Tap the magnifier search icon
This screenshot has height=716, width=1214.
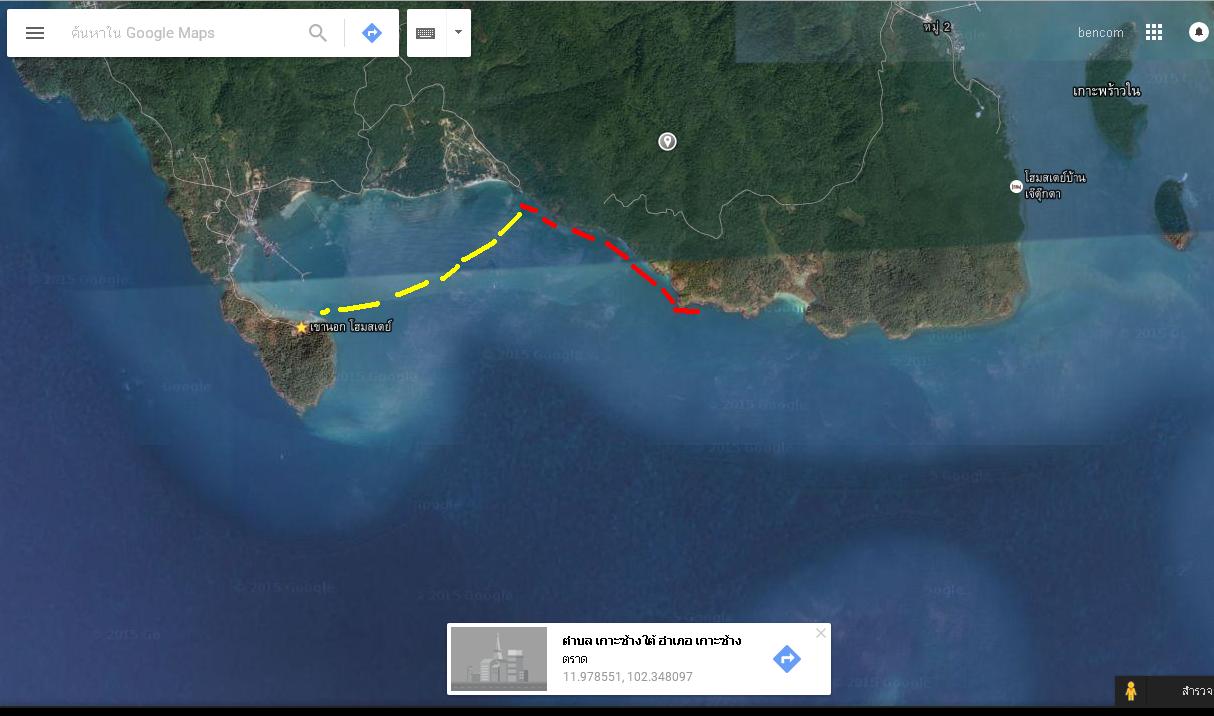click(x=318, y=33)
